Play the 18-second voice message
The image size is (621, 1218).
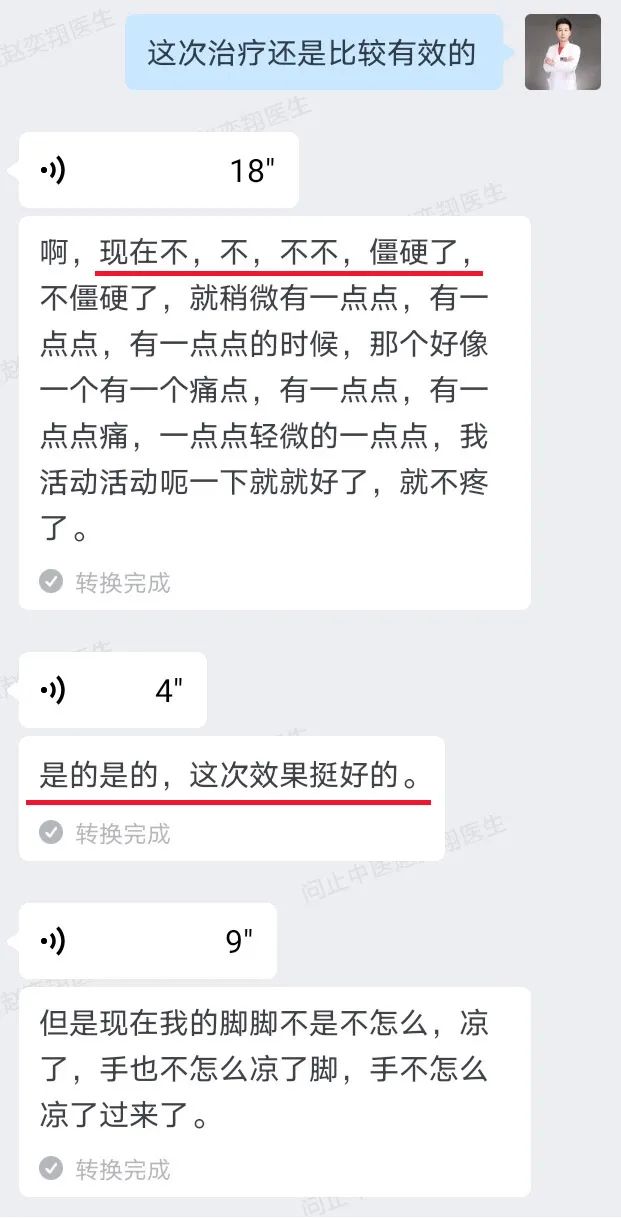pyautogui.click(x=158, y=170)
